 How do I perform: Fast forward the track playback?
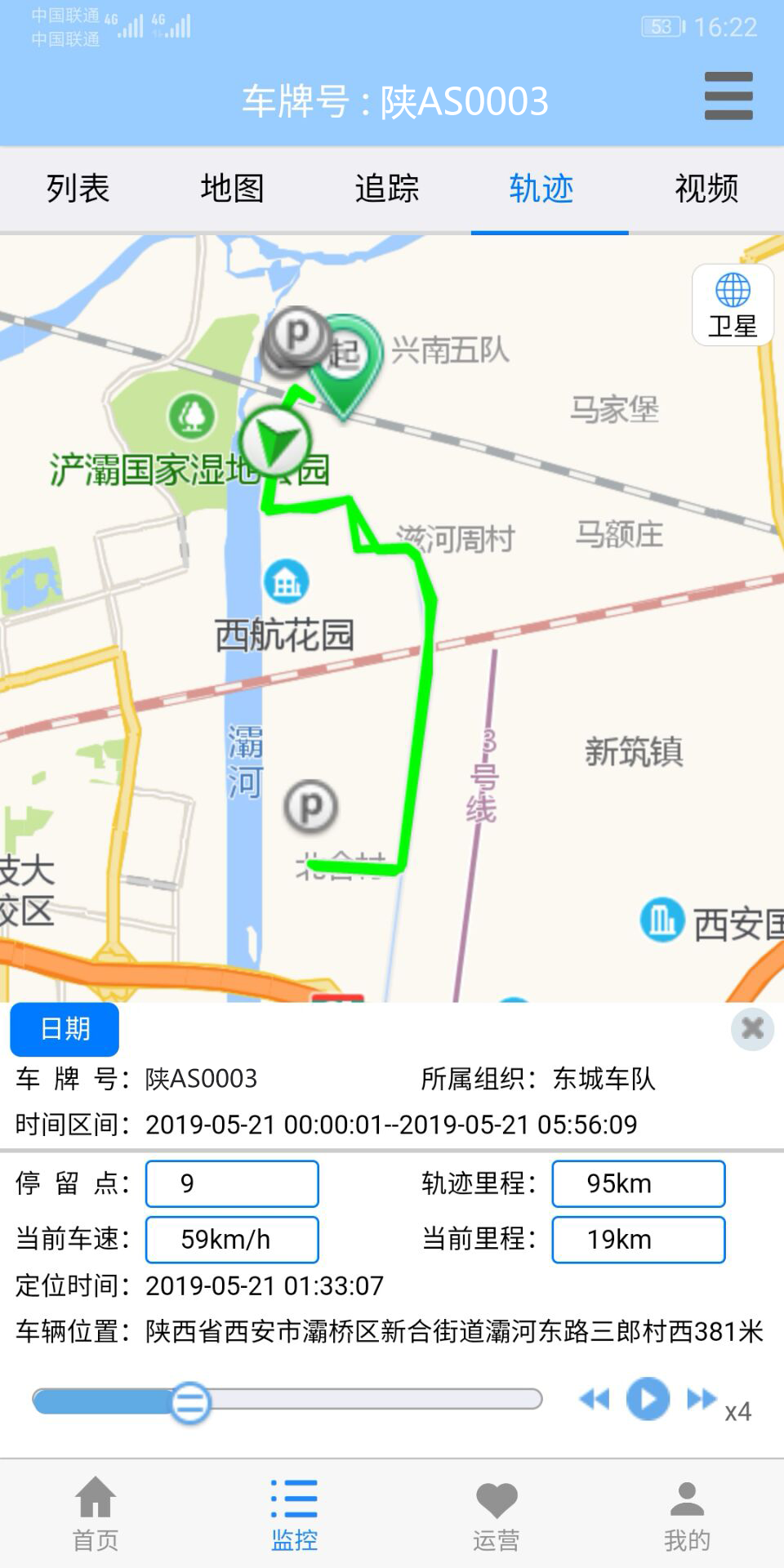(x=701, y=1400)
